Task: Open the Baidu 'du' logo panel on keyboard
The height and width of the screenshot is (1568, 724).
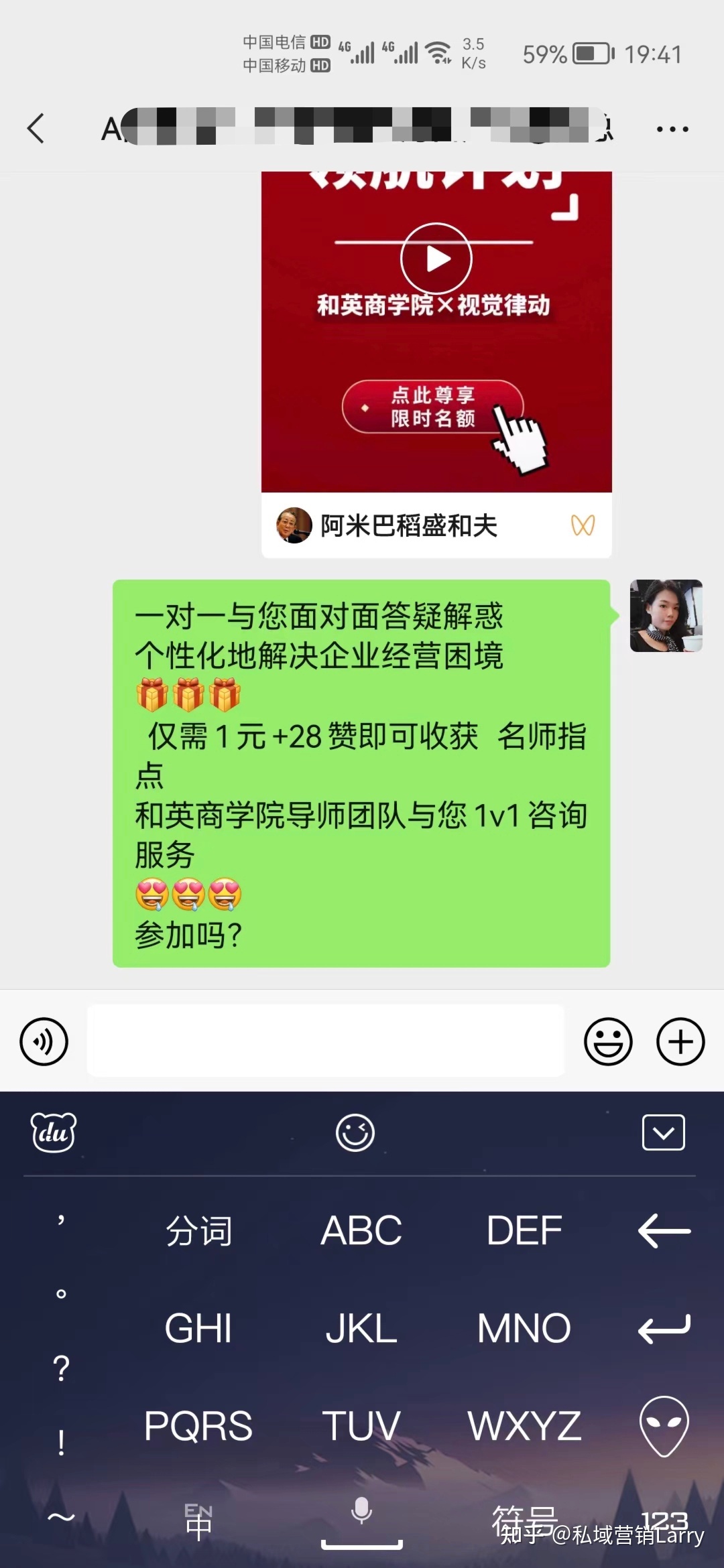Action: click(x=54, y=1132)
